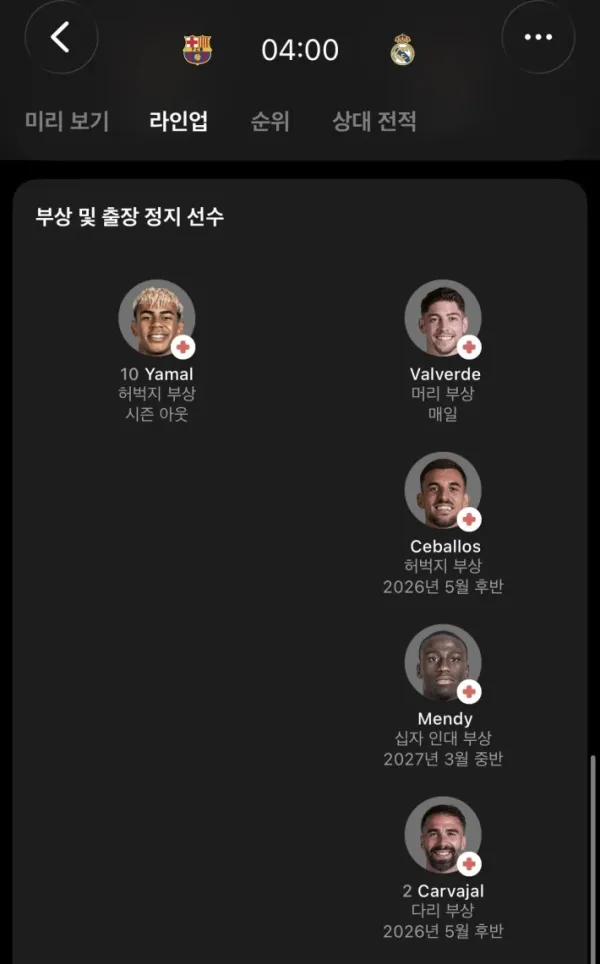The image size is (600, 964).
Task: Open the three-dot overflow menu
Action: click(x=538, y=37)
